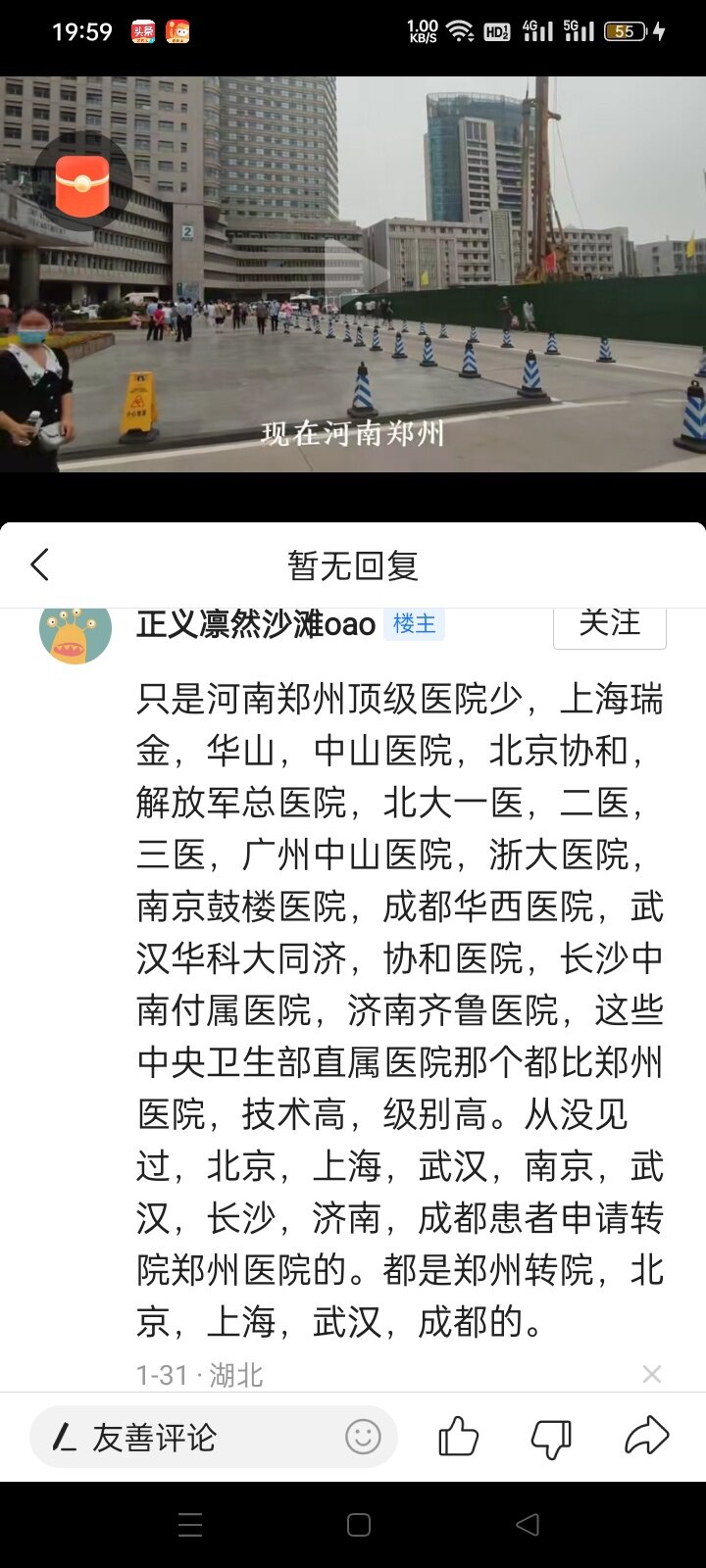Tap the system back button

click(528, 1524)
